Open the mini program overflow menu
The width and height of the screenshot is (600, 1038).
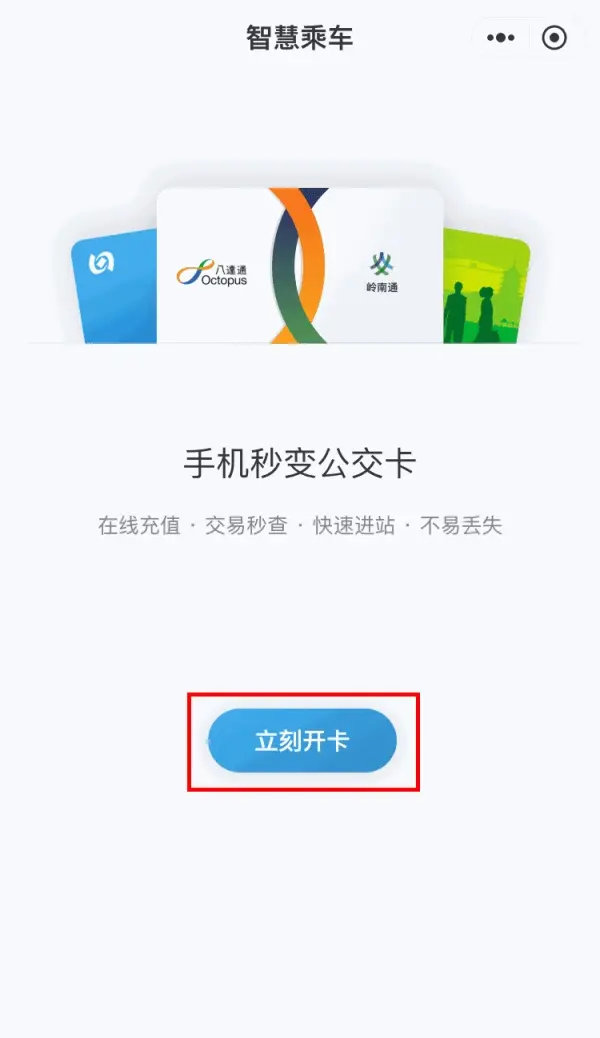(501, 38)
